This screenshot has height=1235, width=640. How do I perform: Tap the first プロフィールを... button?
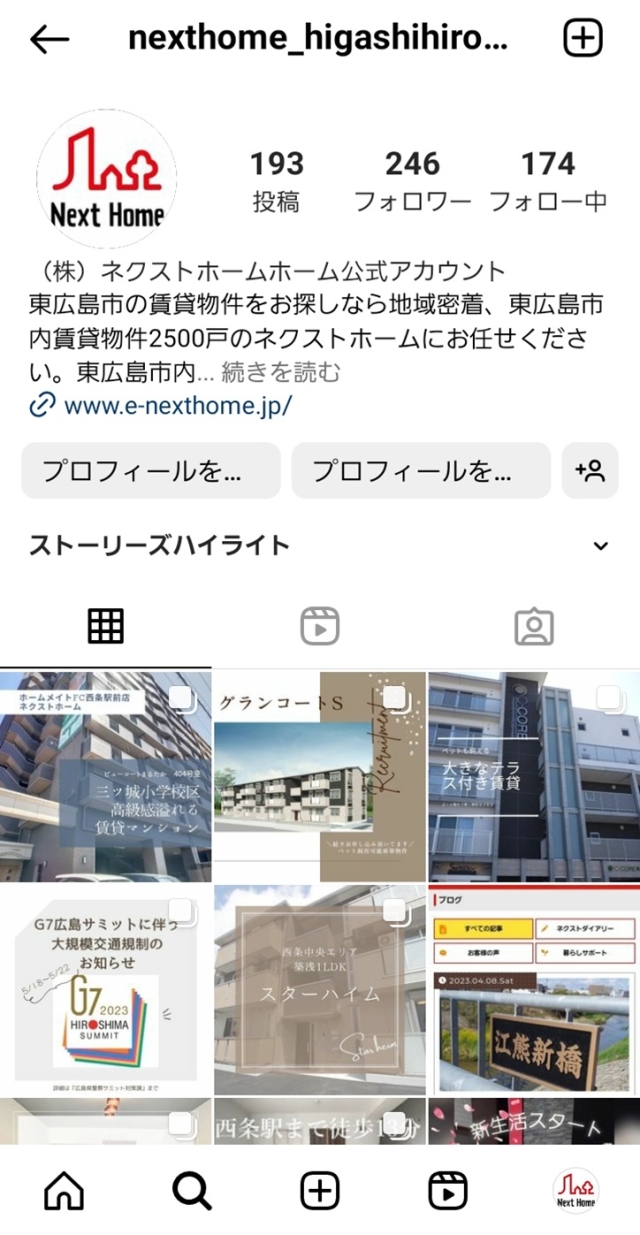pos(151,471)
